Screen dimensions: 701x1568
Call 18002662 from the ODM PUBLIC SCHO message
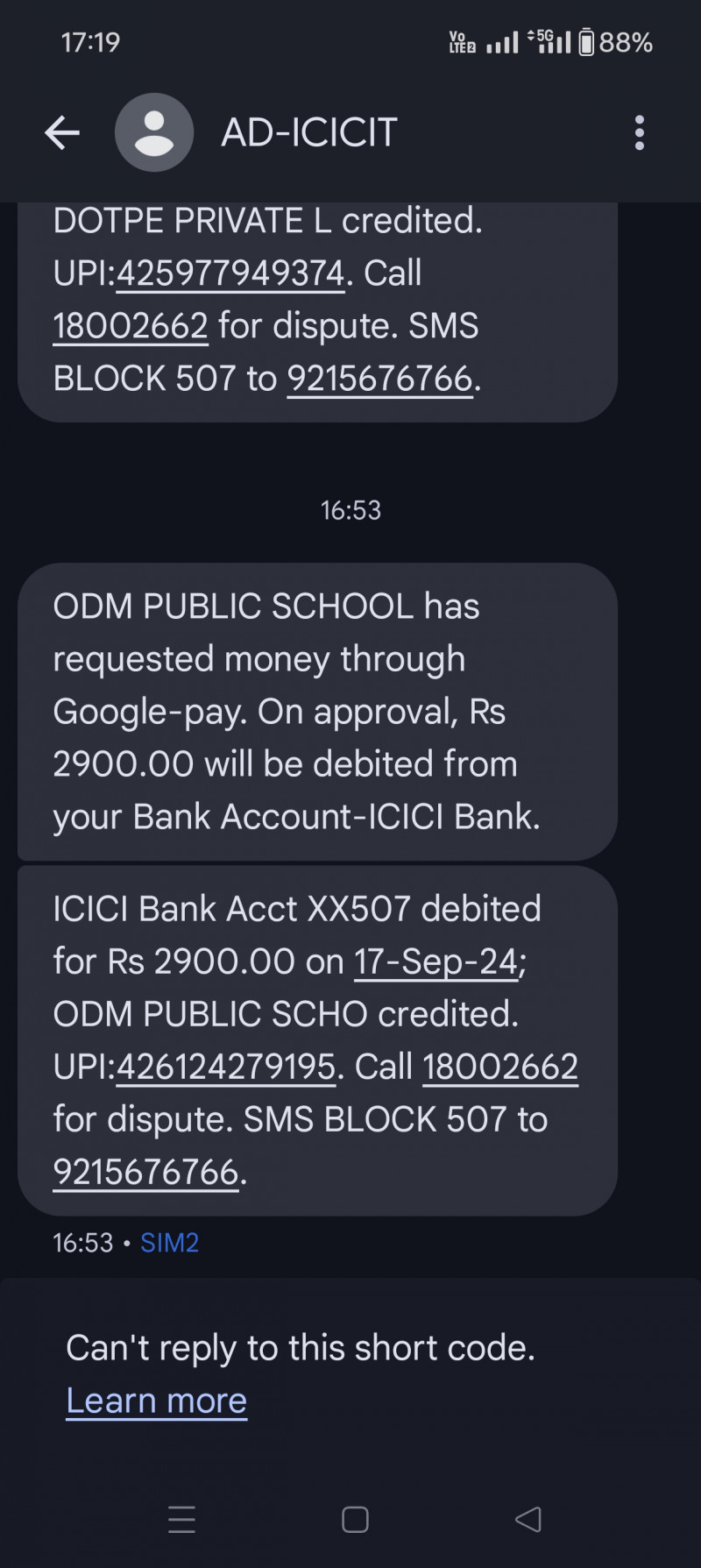(x=500, y=1067)
